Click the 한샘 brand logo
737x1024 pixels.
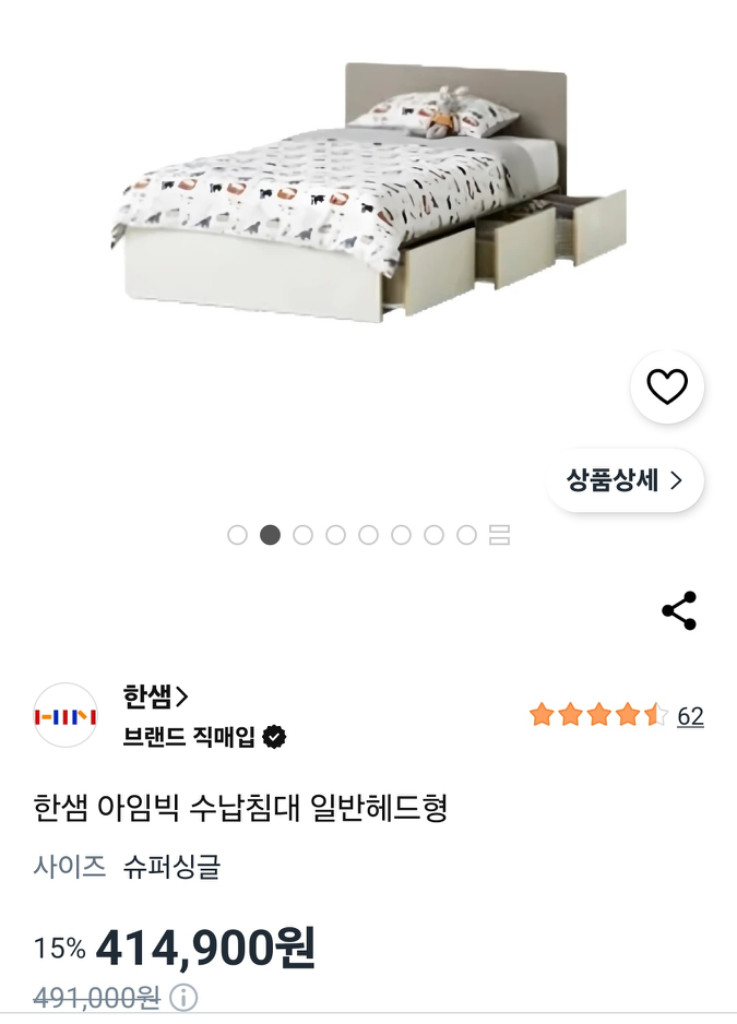(65, 714)
